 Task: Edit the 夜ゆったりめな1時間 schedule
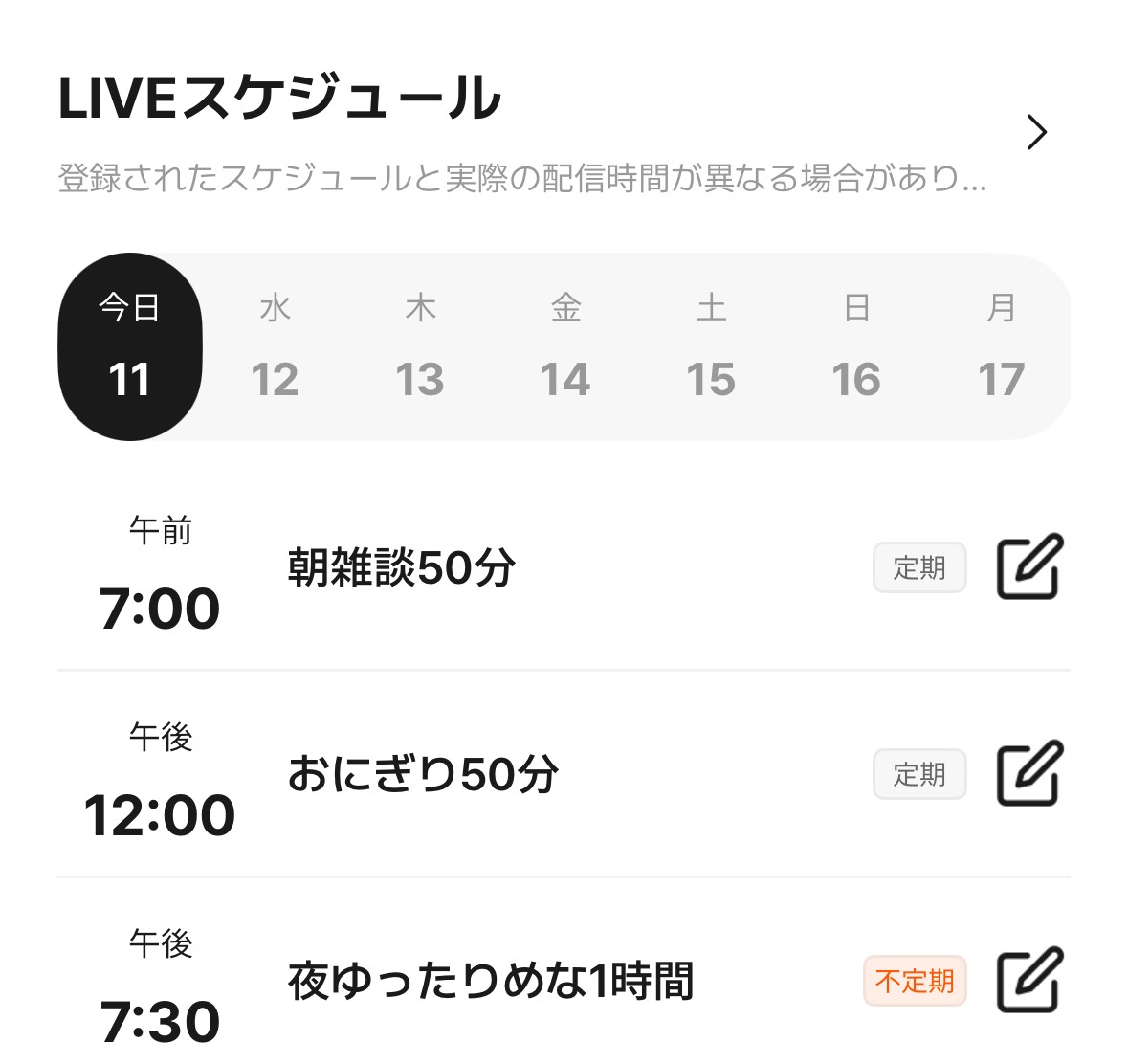tap(1029, 980)
